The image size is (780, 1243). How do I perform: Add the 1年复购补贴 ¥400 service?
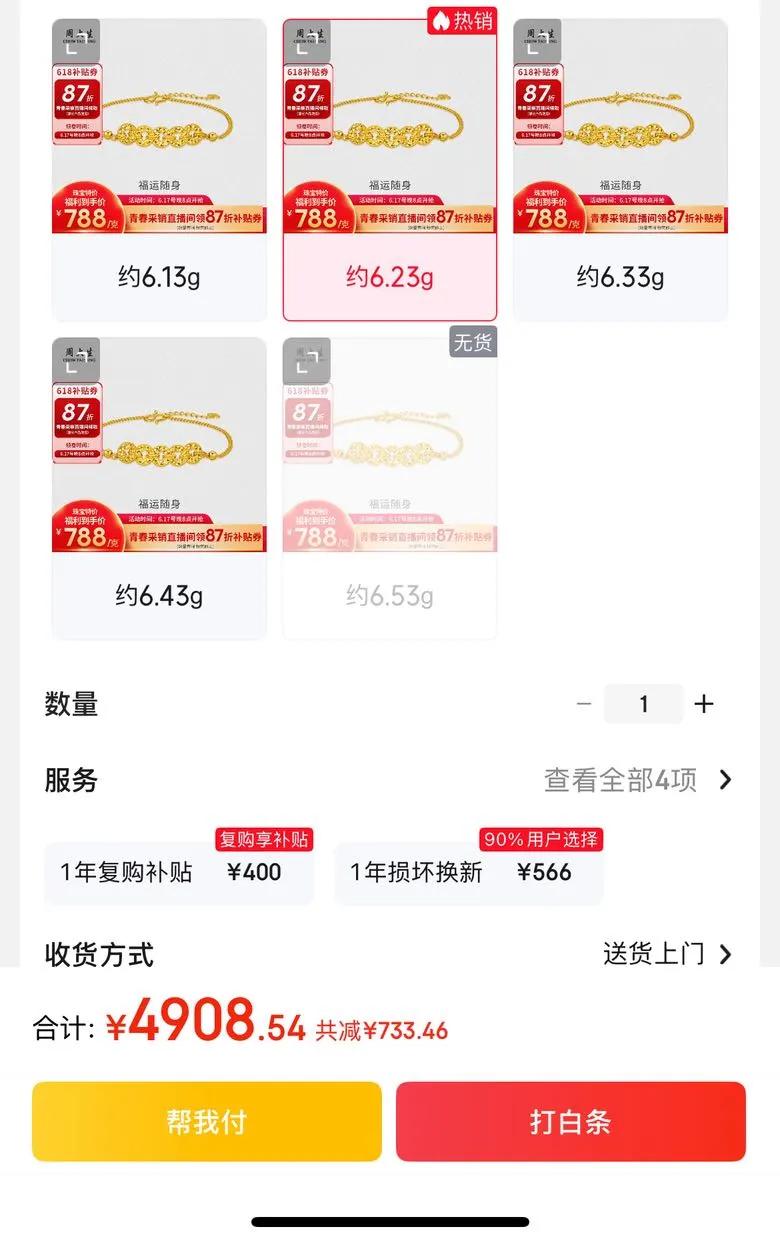(178, 872)
